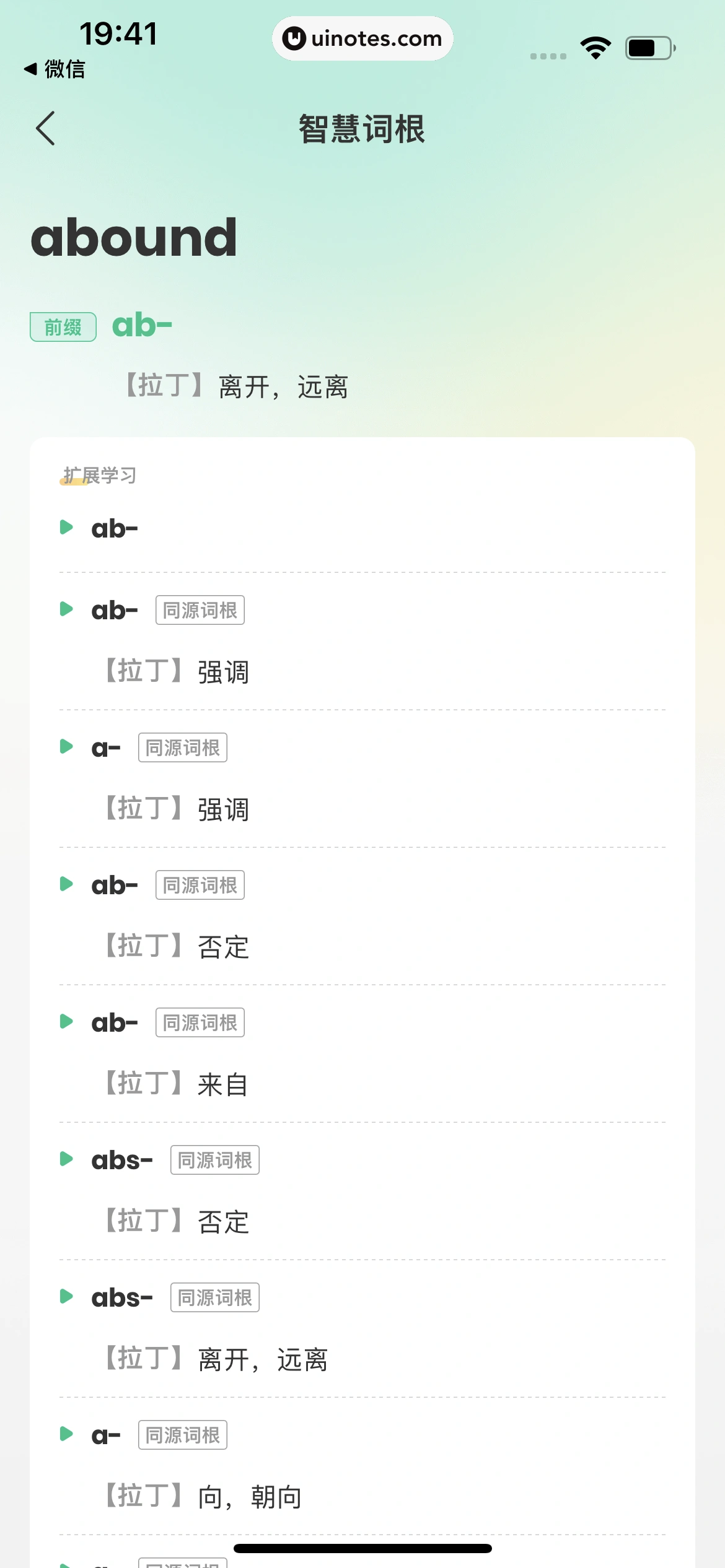
Task: Tap the Wi-Fi status icon
Action: (x=595, y=46)
